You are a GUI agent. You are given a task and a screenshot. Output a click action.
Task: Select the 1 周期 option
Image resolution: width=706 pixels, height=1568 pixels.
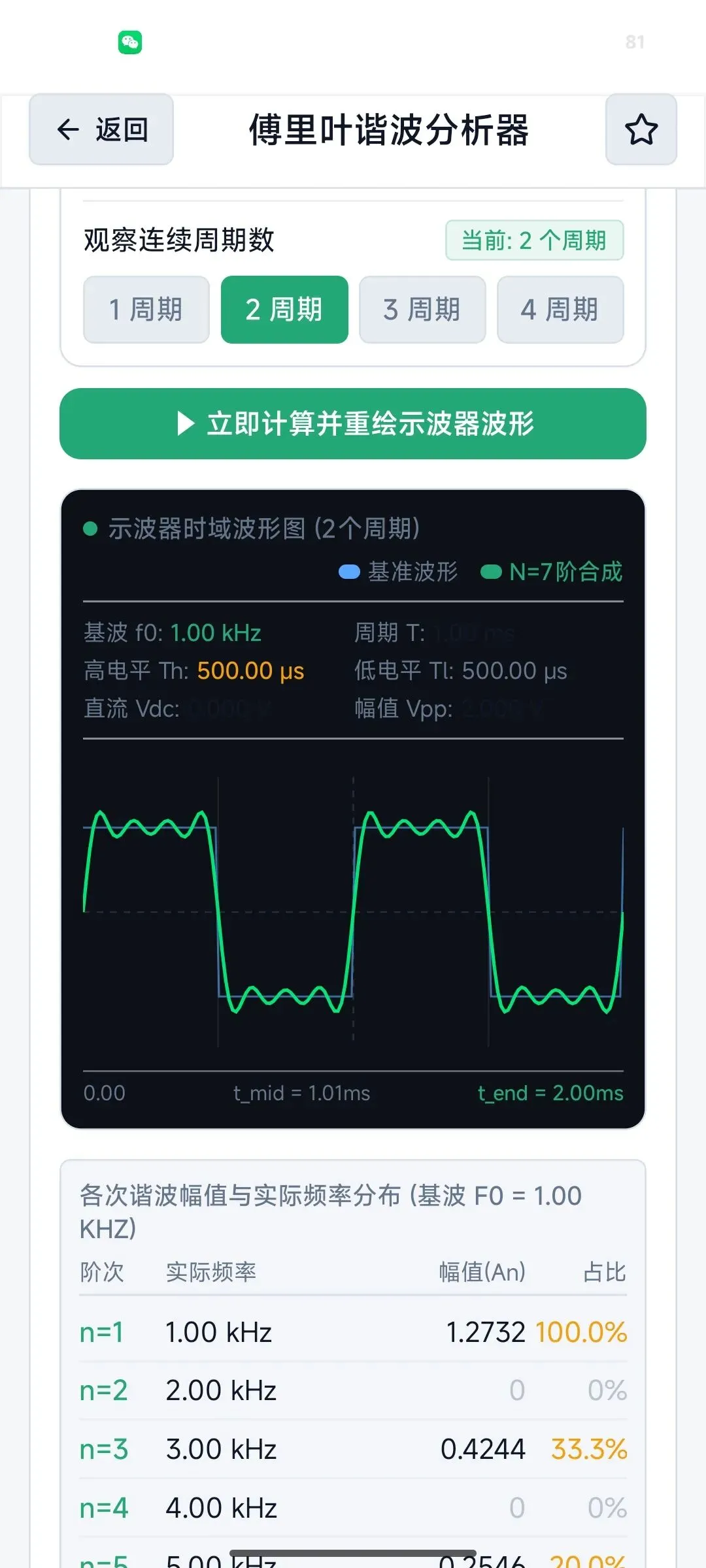[x=146, y=310]
